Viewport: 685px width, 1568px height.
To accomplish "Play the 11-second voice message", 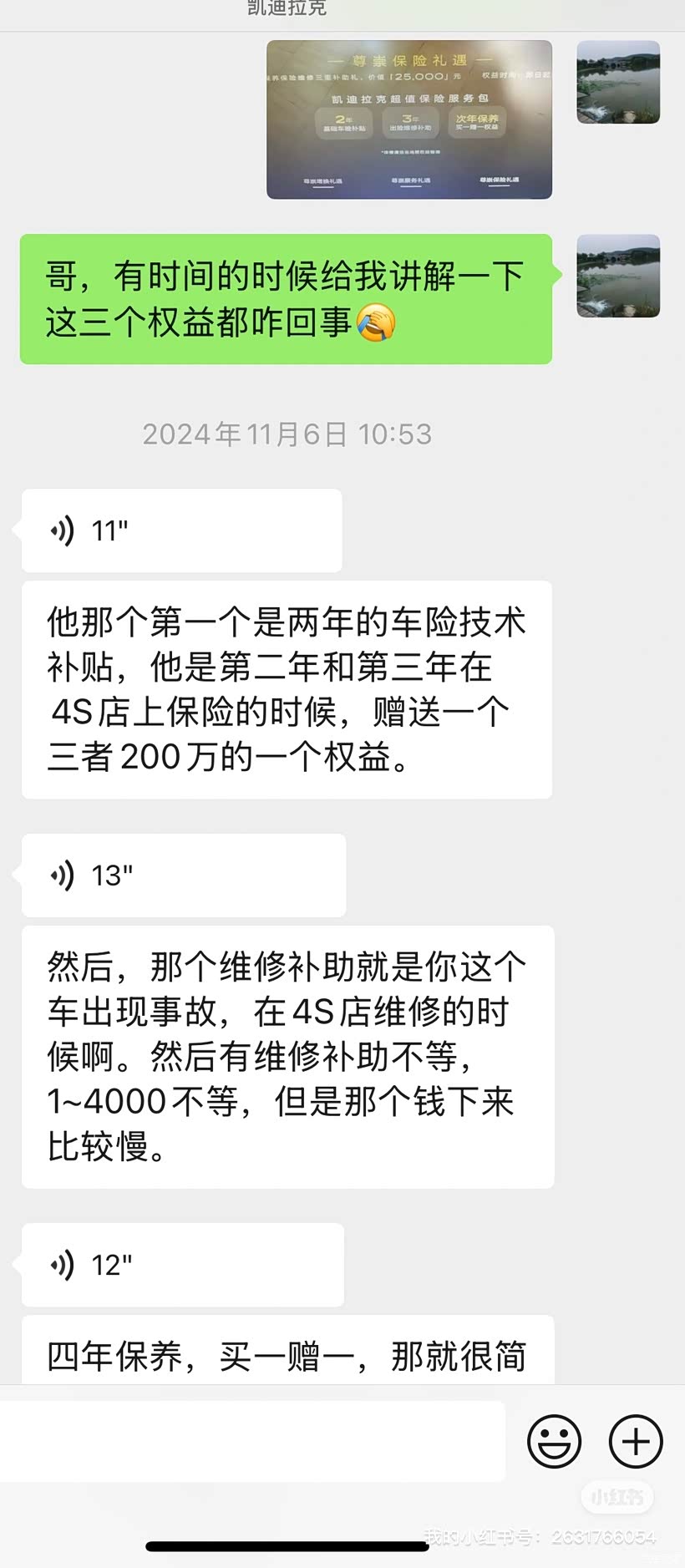I will [181, 530].
